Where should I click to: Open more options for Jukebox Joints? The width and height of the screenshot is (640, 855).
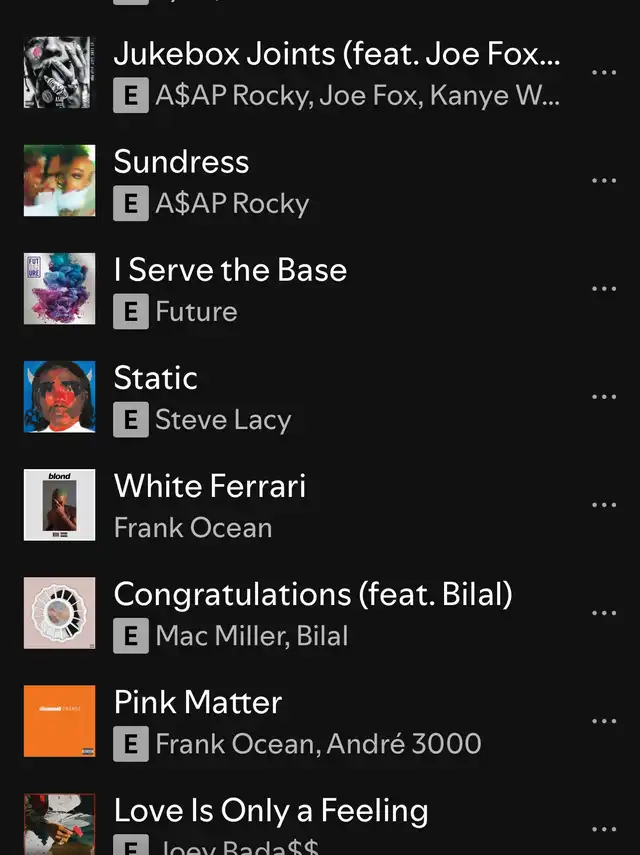[x=604, y=73]
